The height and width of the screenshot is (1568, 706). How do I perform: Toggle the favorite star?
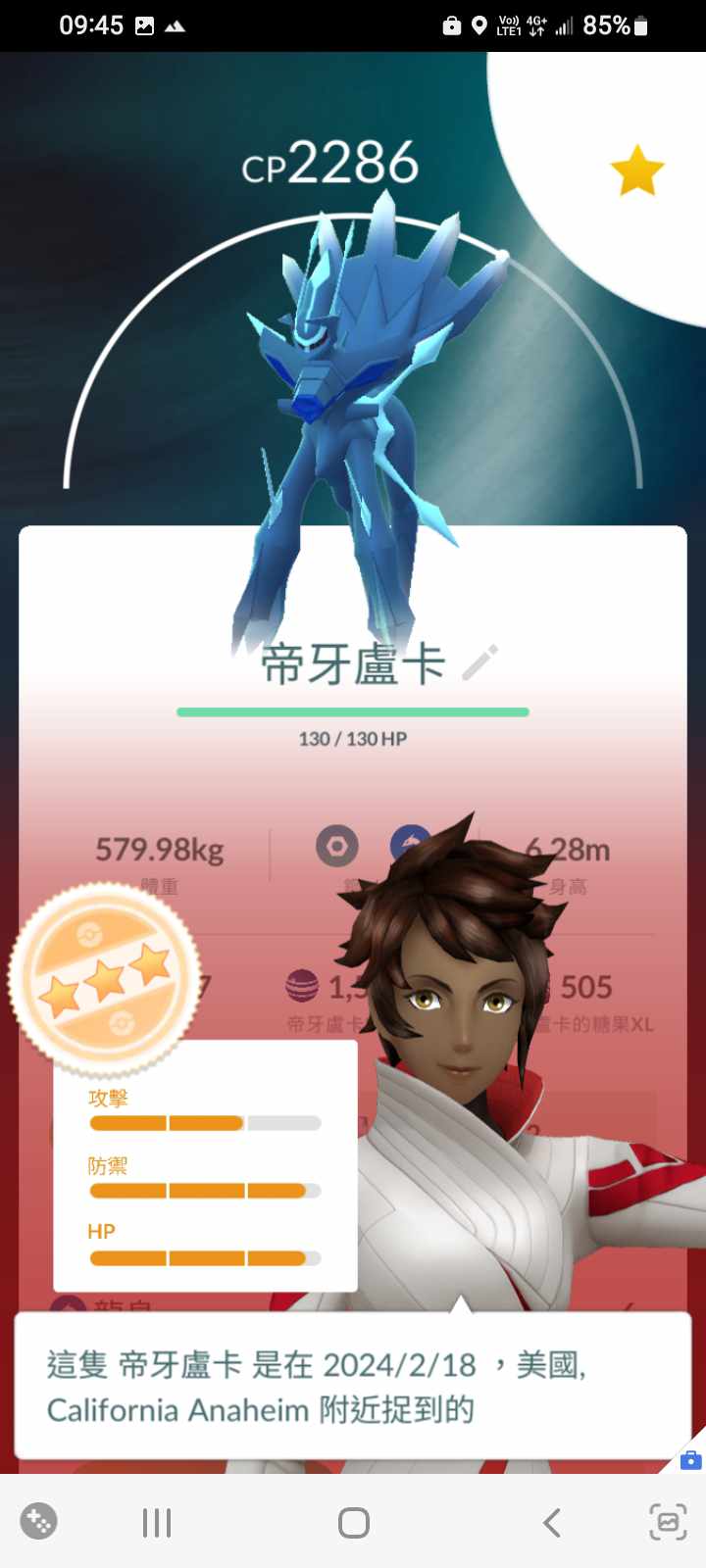click(x=637, y=171)
